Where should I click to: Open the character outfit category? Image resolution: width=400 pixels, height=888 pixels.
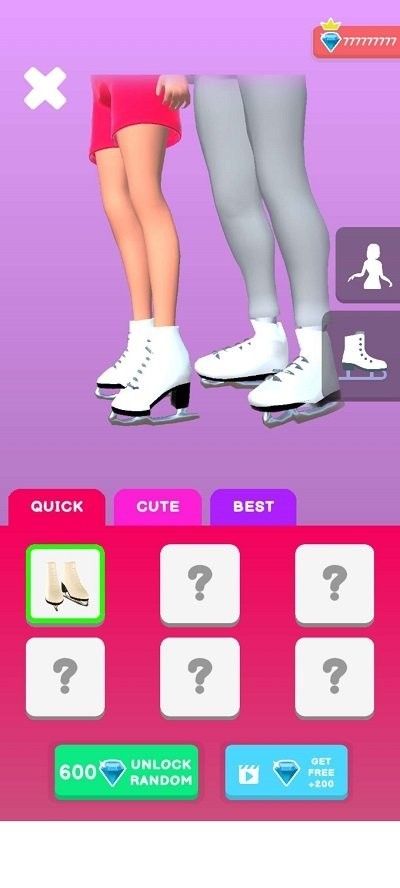(x=369, y=265)
